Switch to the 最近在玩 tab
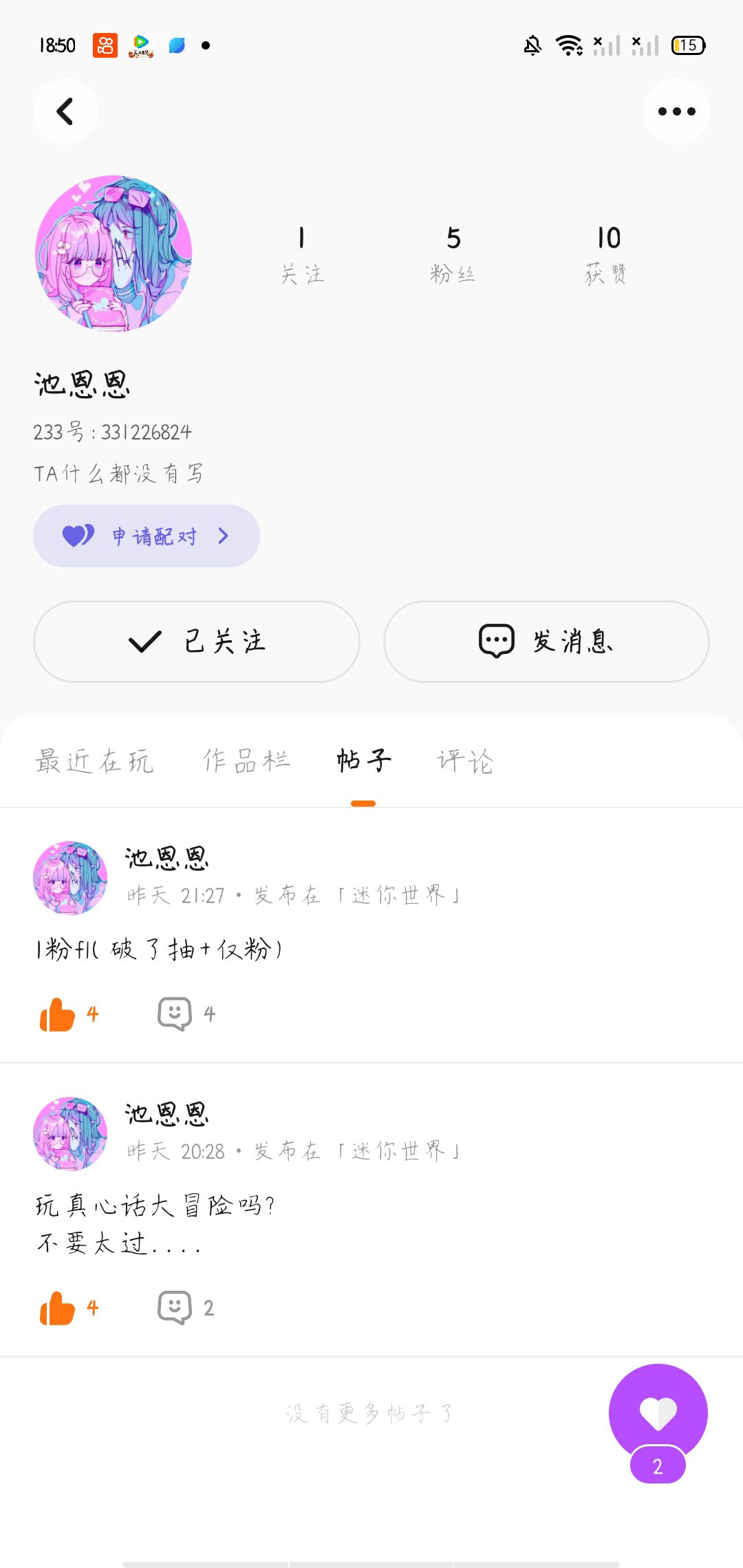Image resolution: width=743 pixels, height=1568 pixels. tap(94, 761)
